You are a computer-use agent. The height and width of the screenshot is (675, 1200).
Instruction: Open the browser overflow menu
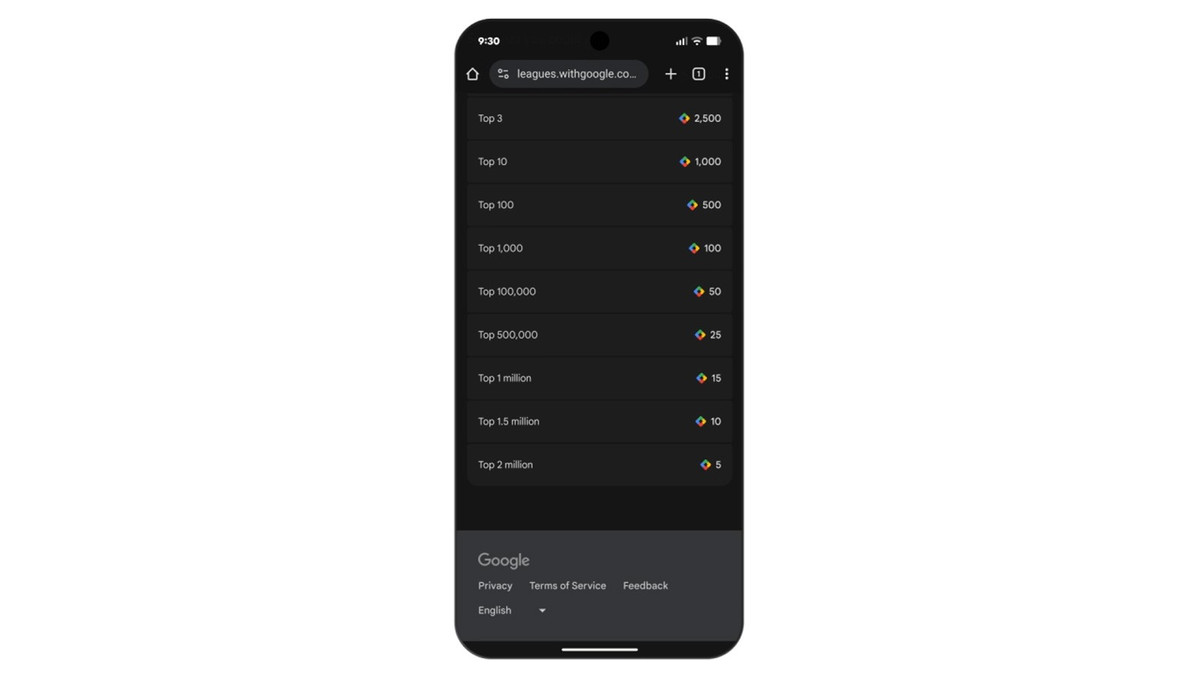pos(727,74)
